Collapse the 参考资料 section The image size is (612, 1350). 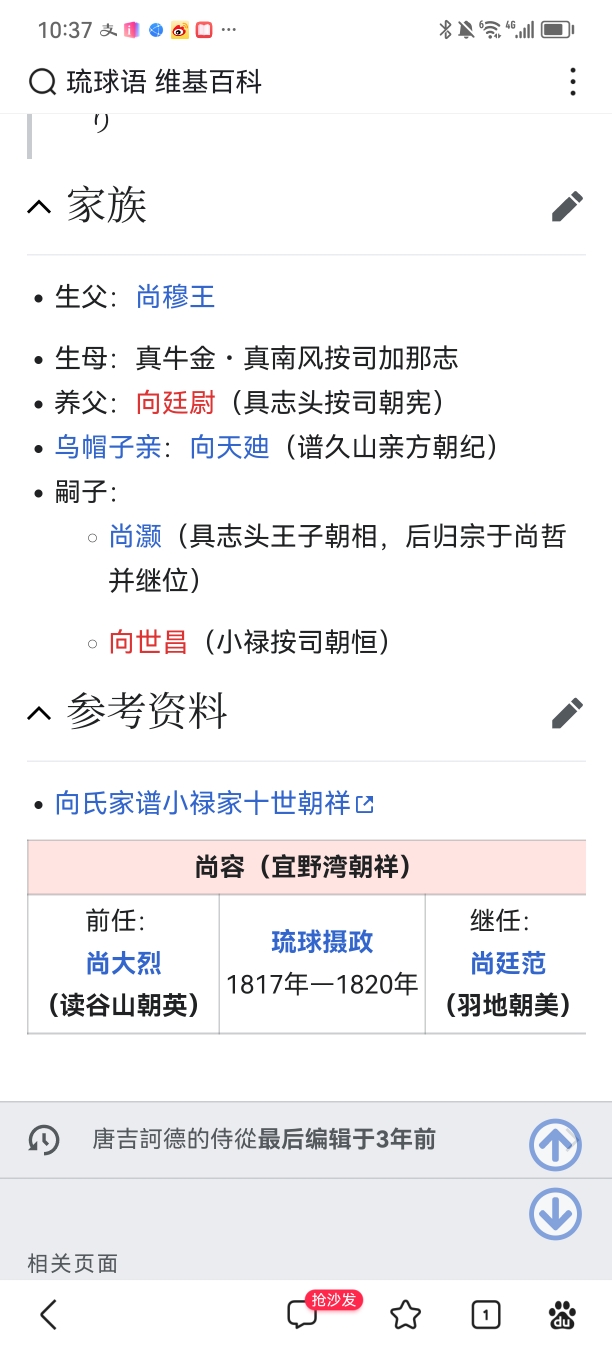click(x=39, y=713)
